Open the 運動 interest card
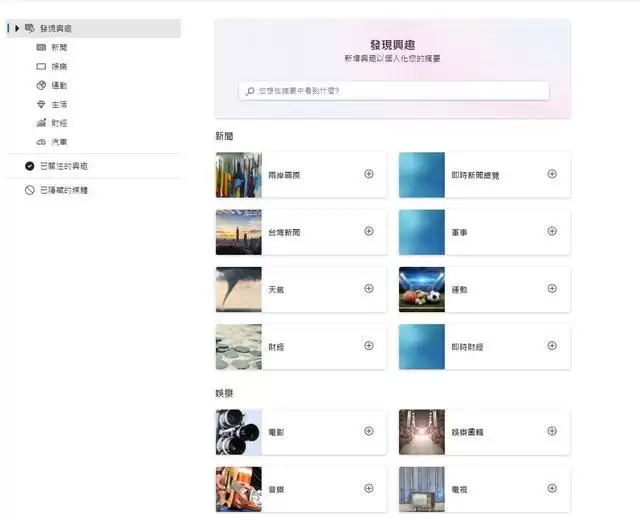640x520 pixels. coord(484,290)
